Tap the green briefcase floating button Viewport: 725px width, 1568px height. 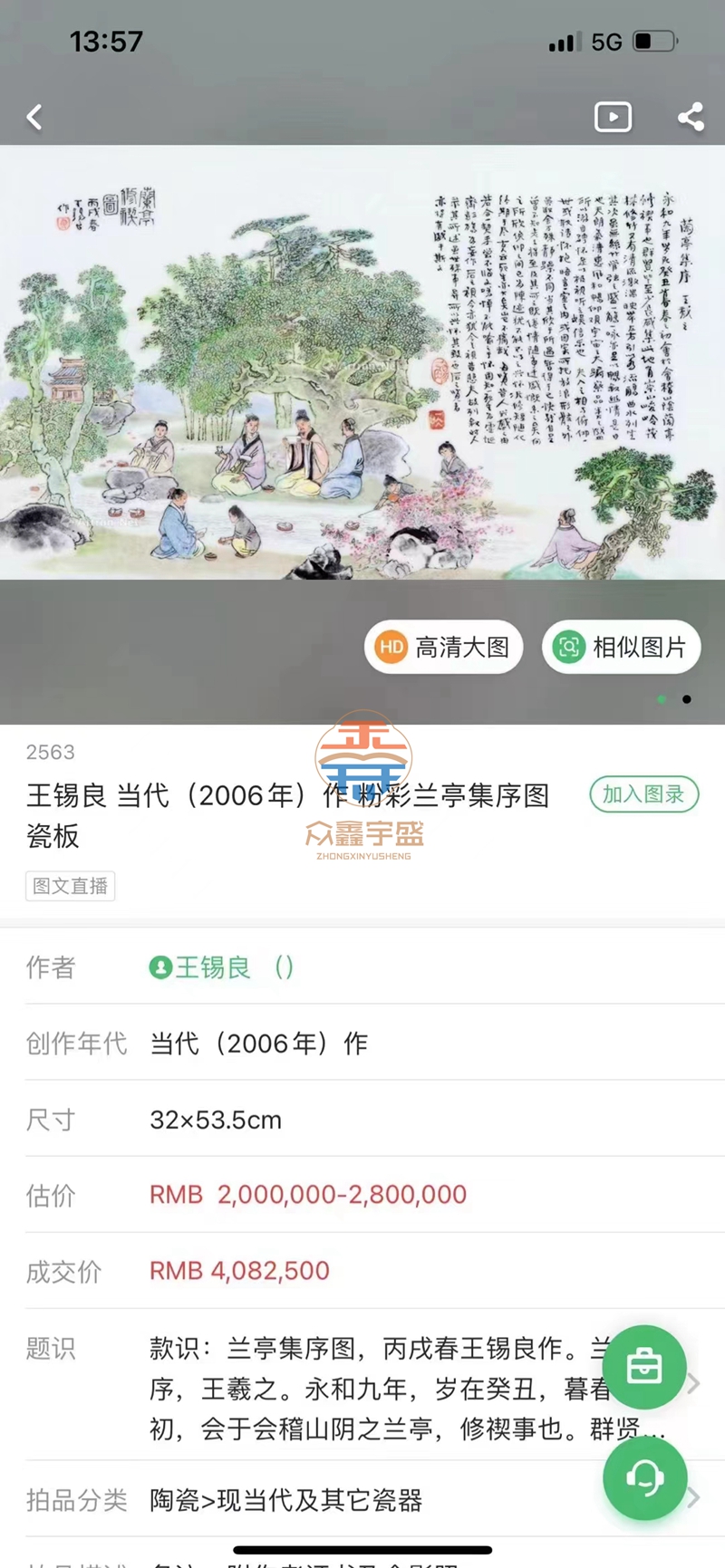(x=644, y=1367)
